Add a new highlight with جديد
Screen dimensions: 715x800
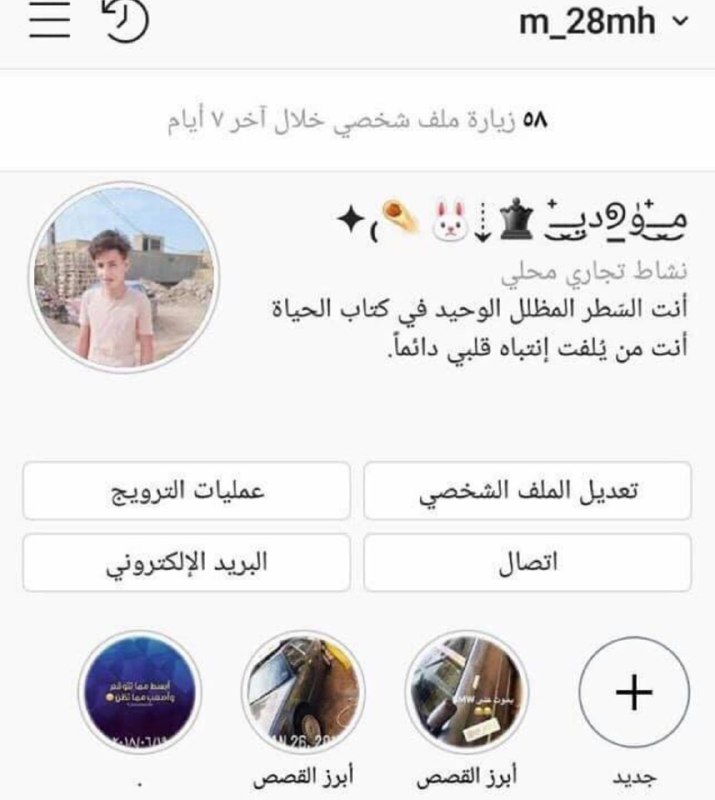coord(634,692)
